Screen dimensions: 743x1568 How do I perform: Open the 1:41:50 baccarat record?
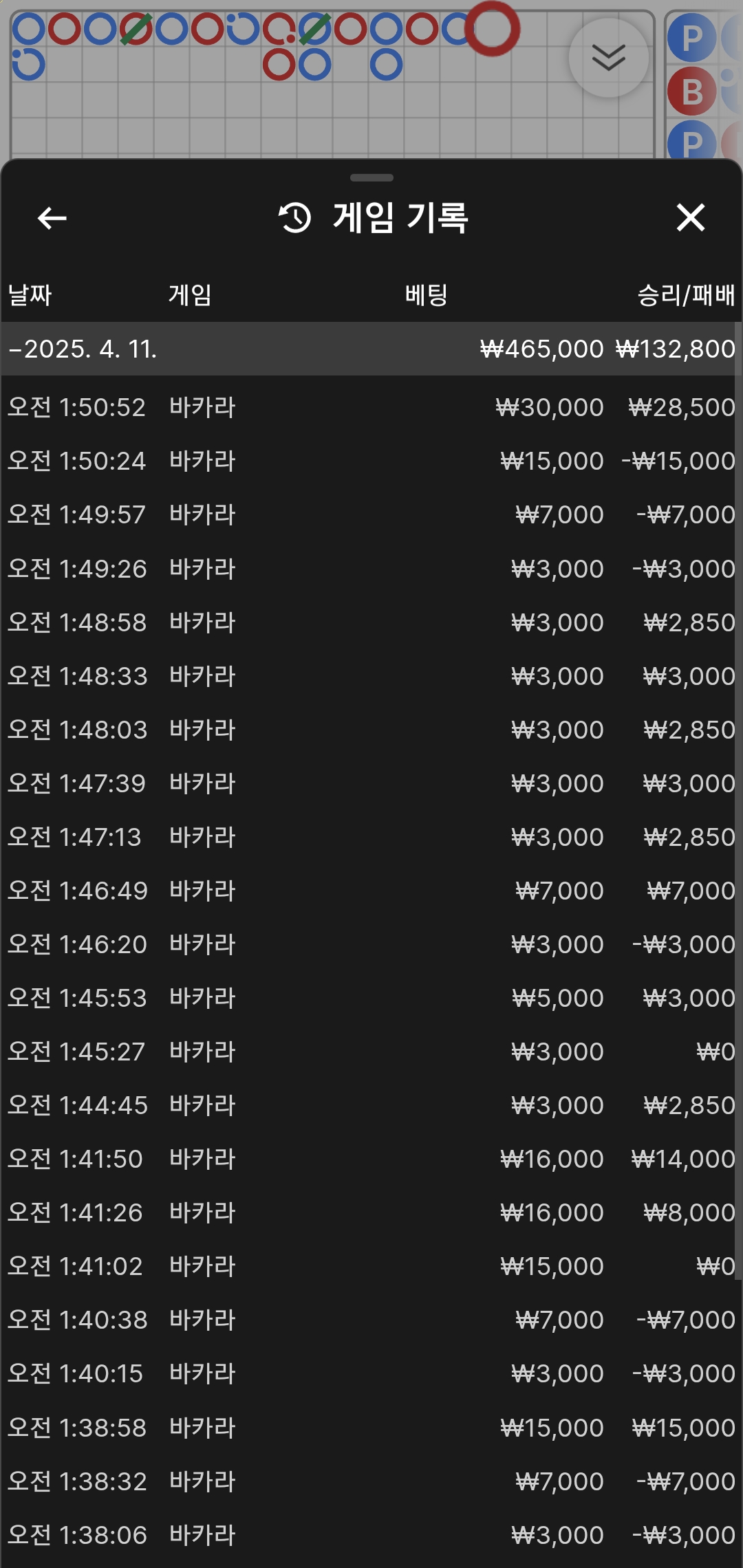coord(371,1159)
